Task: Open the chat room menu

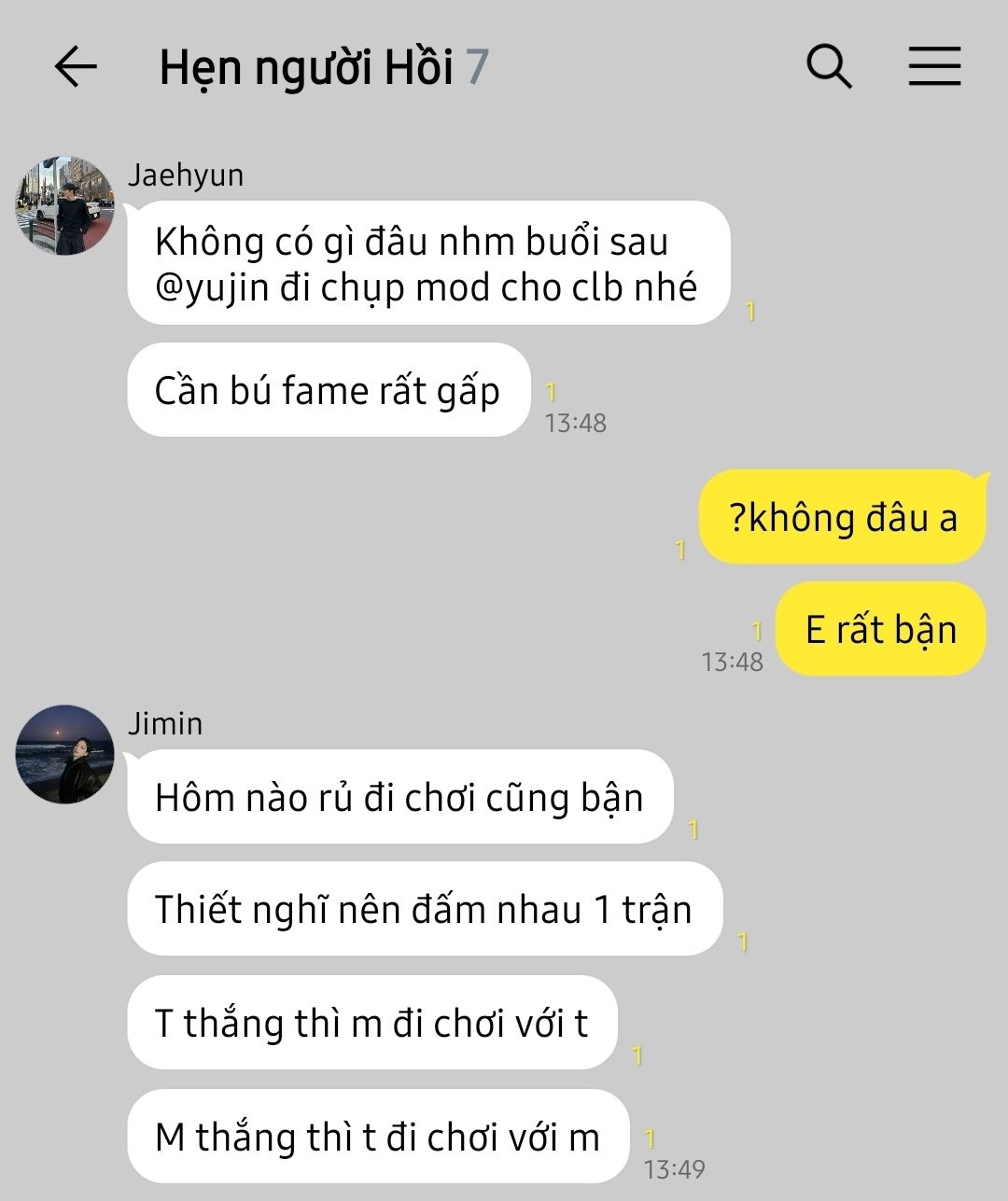Action: [x=934, y=66]
